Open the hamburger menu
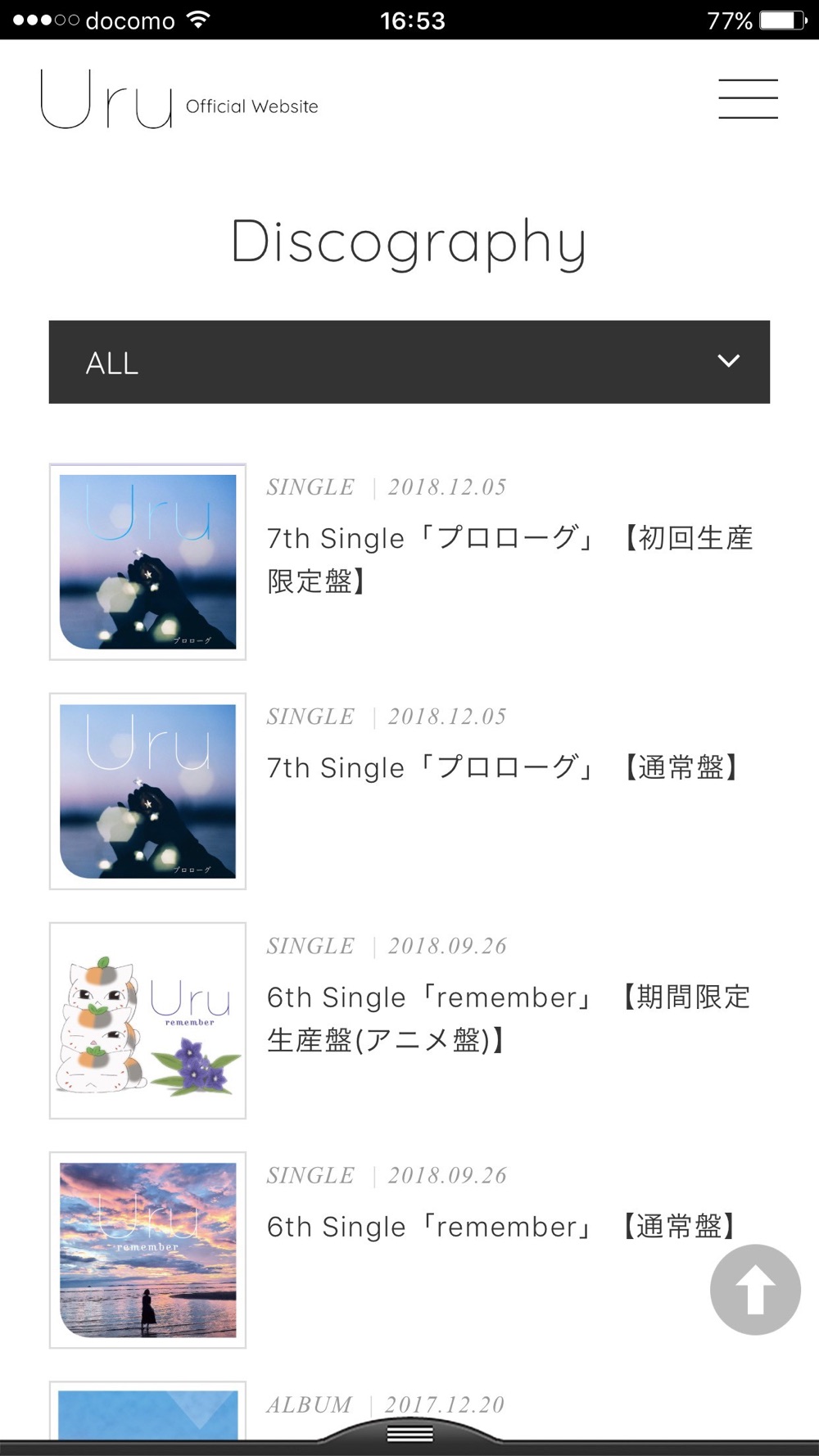 point(748,99)
